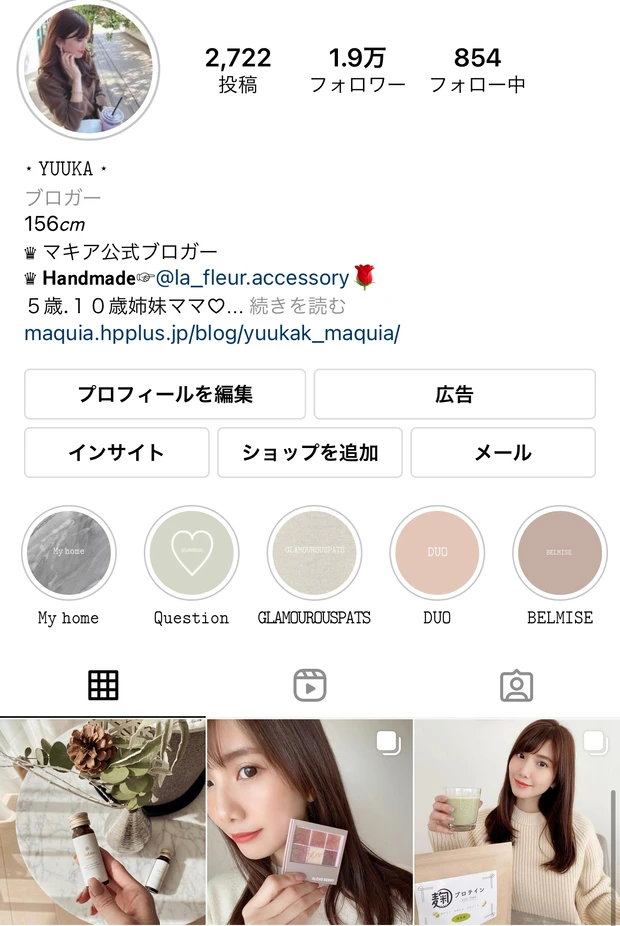View the GLAMOUROUSPATS highlight

tap(314, 553)
